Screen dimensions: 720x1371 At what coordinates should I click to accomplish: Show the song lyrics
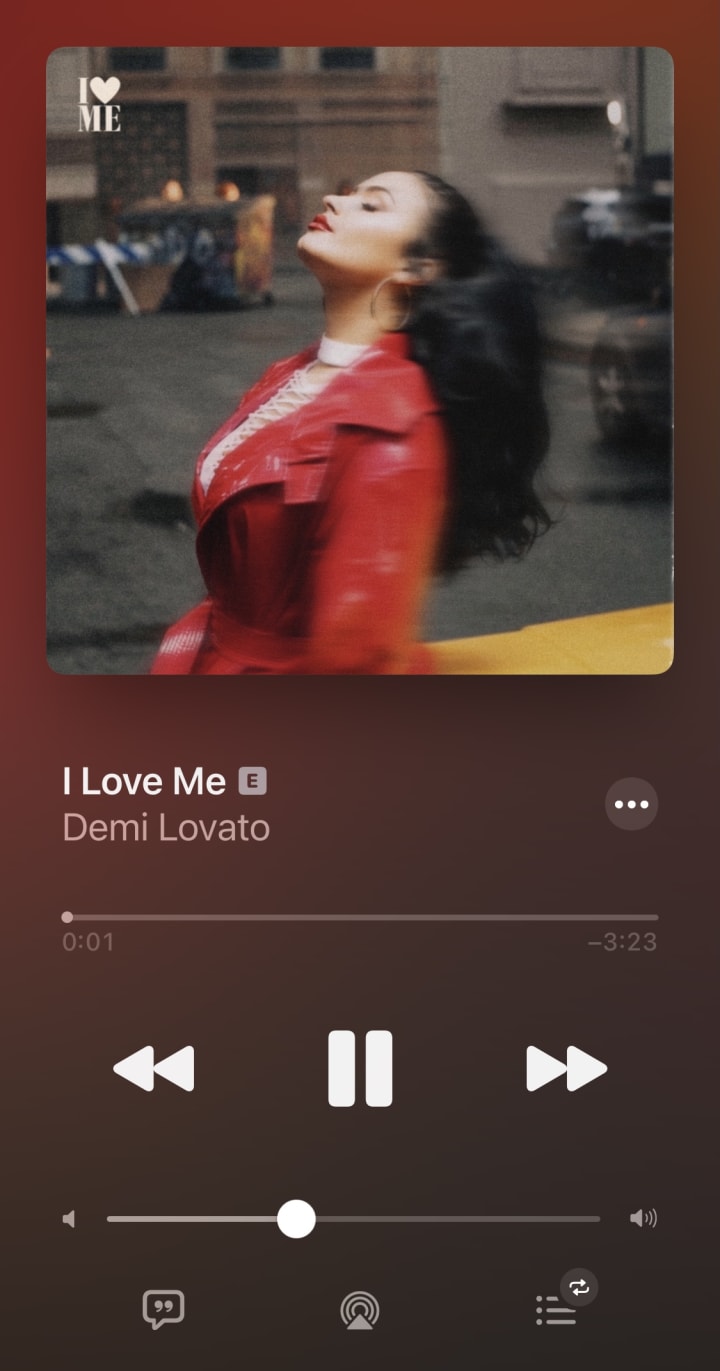click(x=164, y=1308)
